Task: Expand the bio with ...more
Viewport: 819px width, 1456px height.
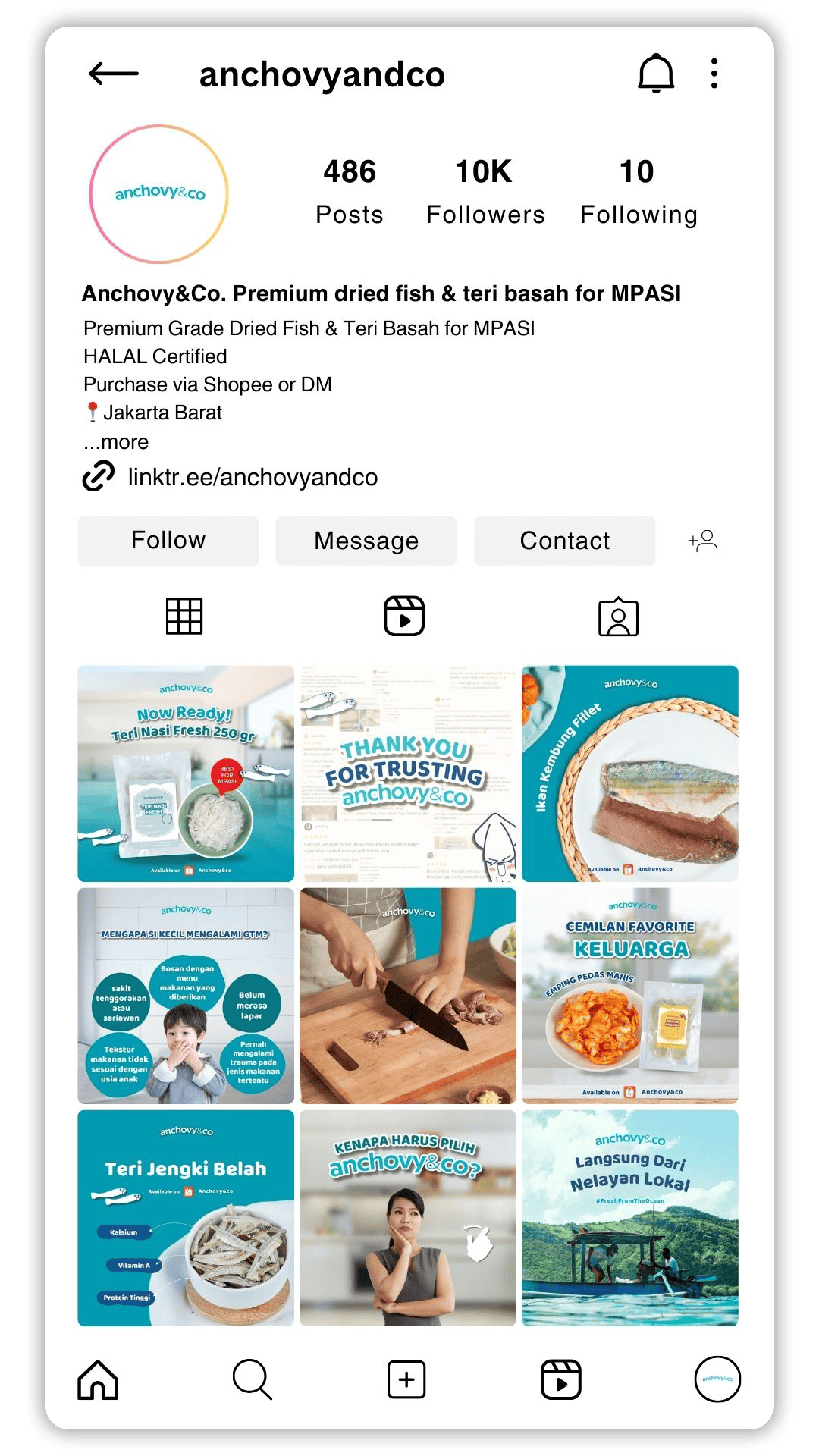Action: [116, 441]
